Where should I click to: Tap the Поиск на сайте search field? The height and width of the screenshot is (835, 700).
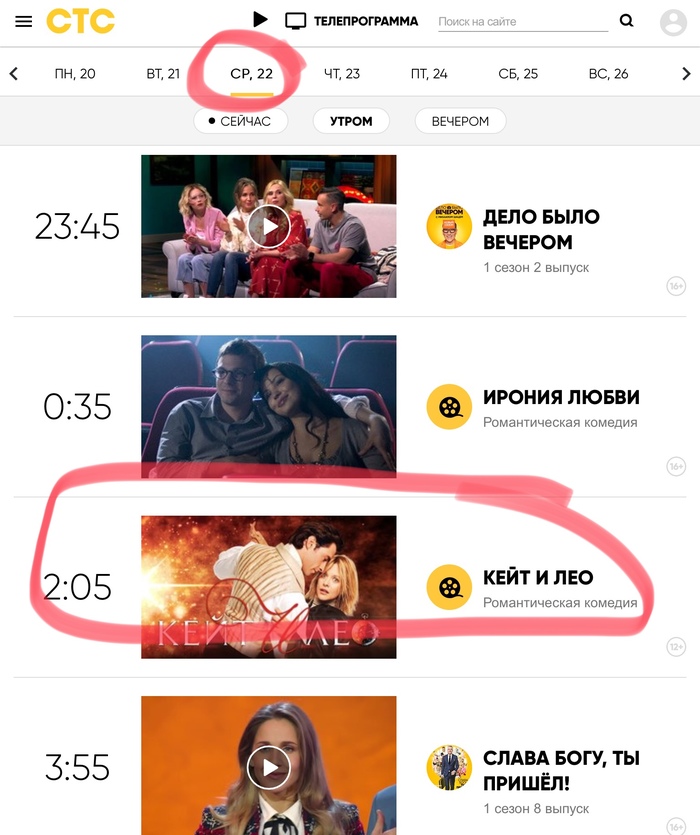(x=519, y=21)
